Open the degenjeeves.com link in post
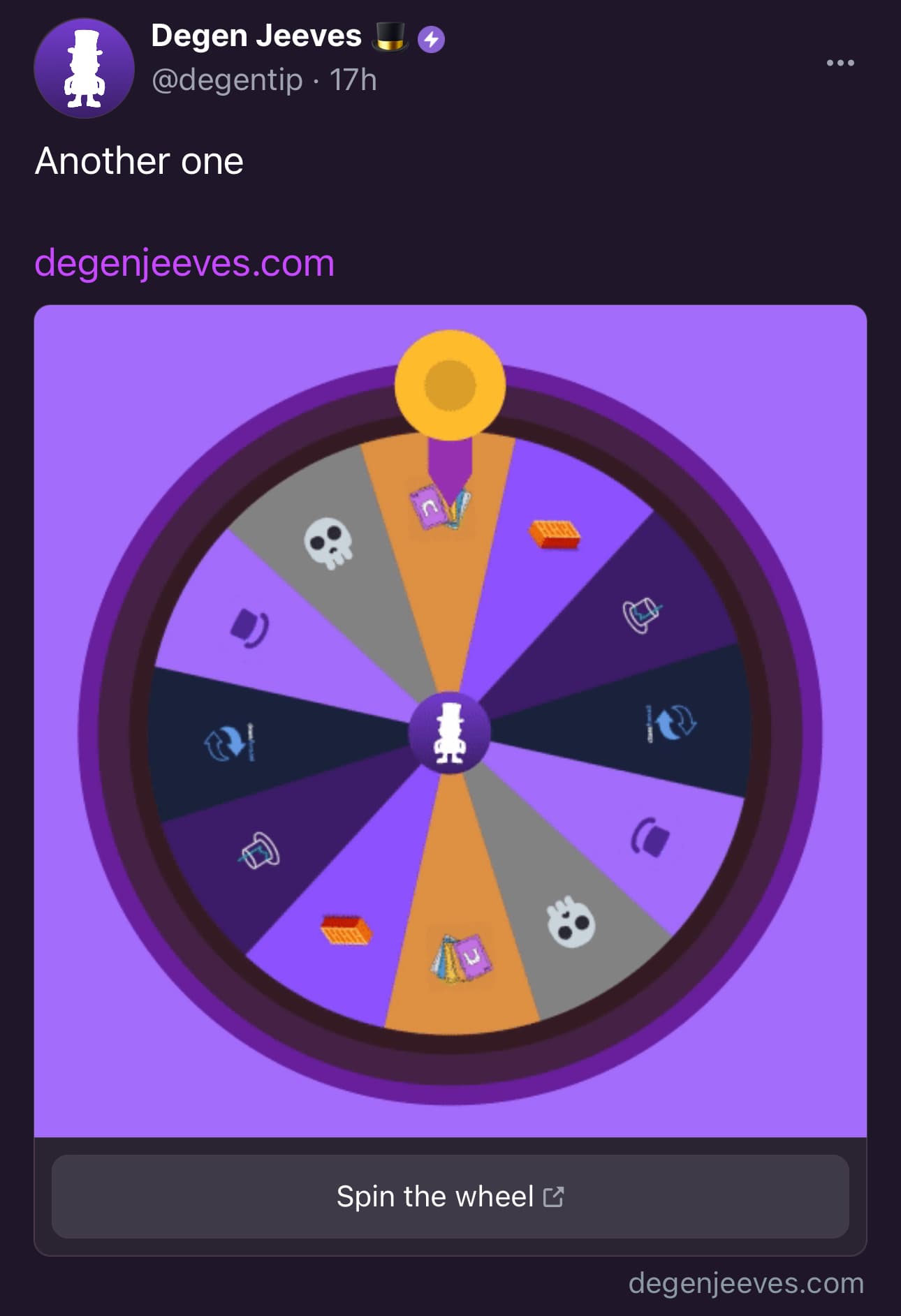The height and width of the screenshot is (1316, 901). [184, 263]
